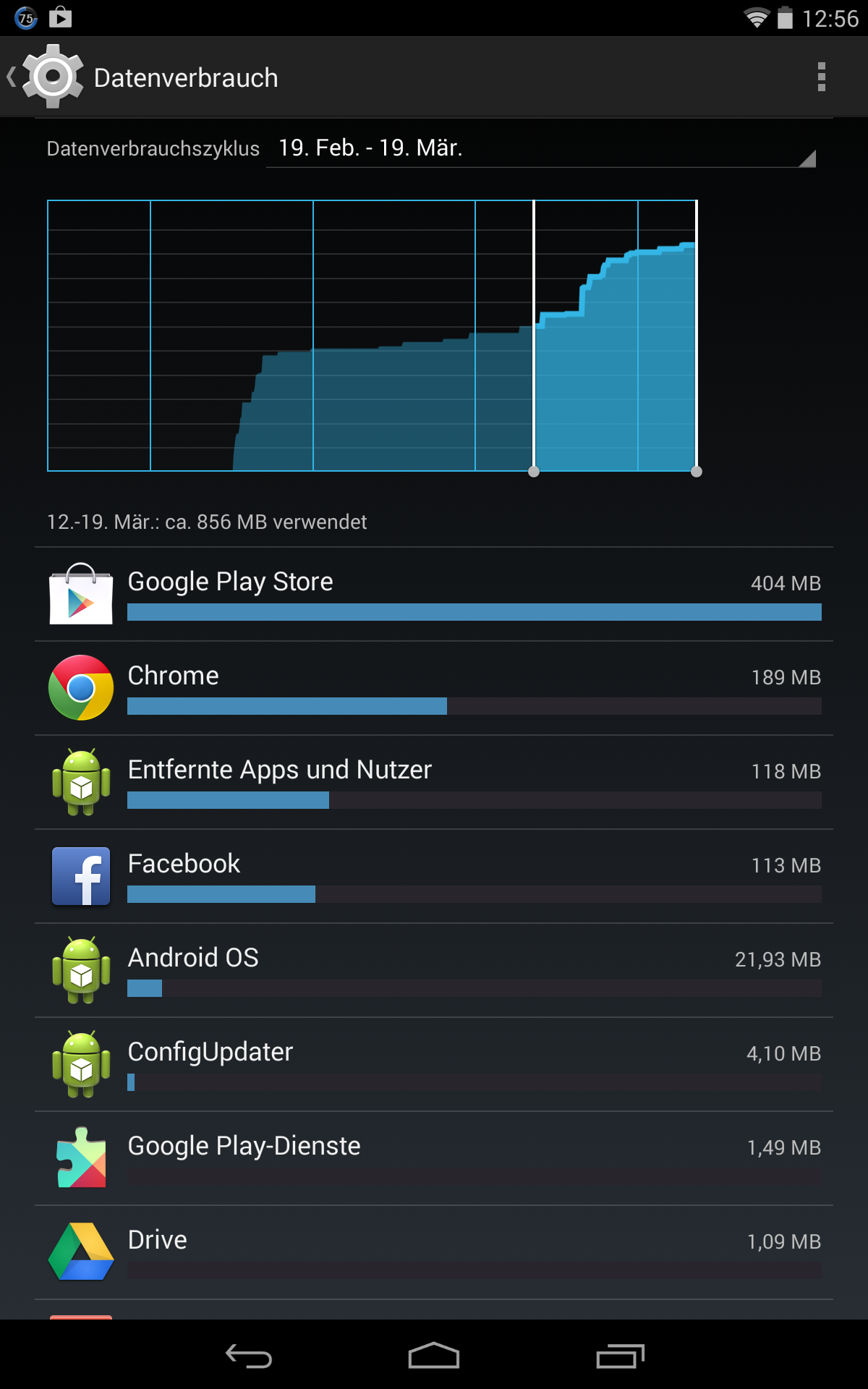Image resolution: width=868 pixels, height=1389 pixels.
Task: Open Android OS data usage
Action: click(434, 971)
